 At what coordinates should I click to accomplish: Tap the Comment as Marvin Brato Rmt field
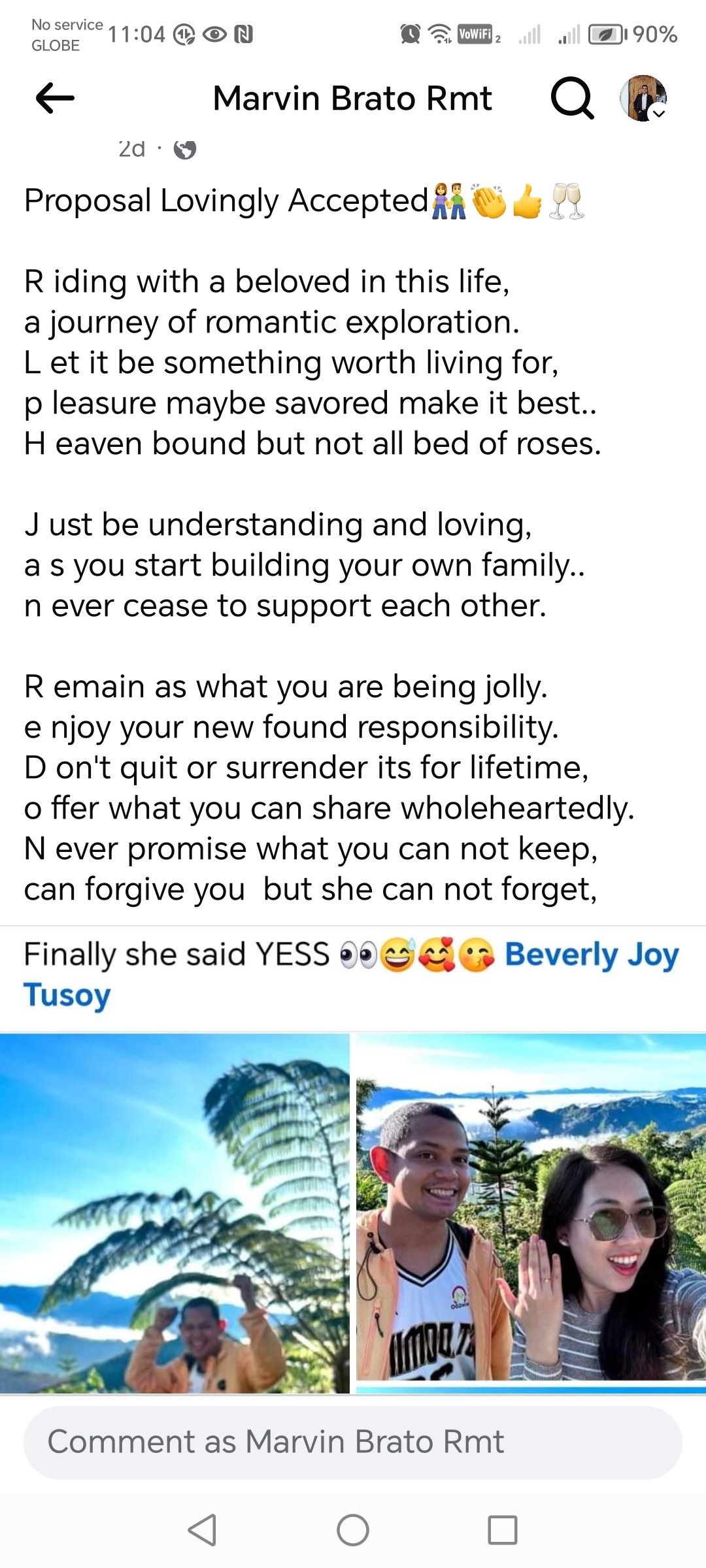pos(353,1442)
